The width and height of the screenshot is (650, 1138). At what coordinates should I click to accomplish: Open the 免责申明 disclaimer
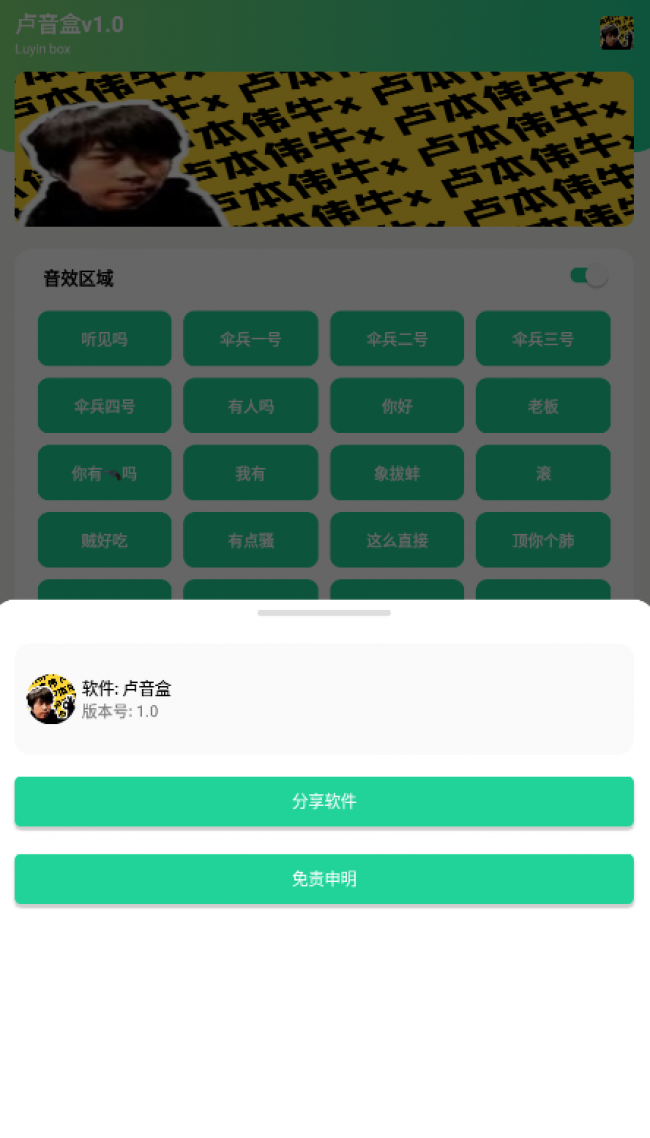coord(324,879)
